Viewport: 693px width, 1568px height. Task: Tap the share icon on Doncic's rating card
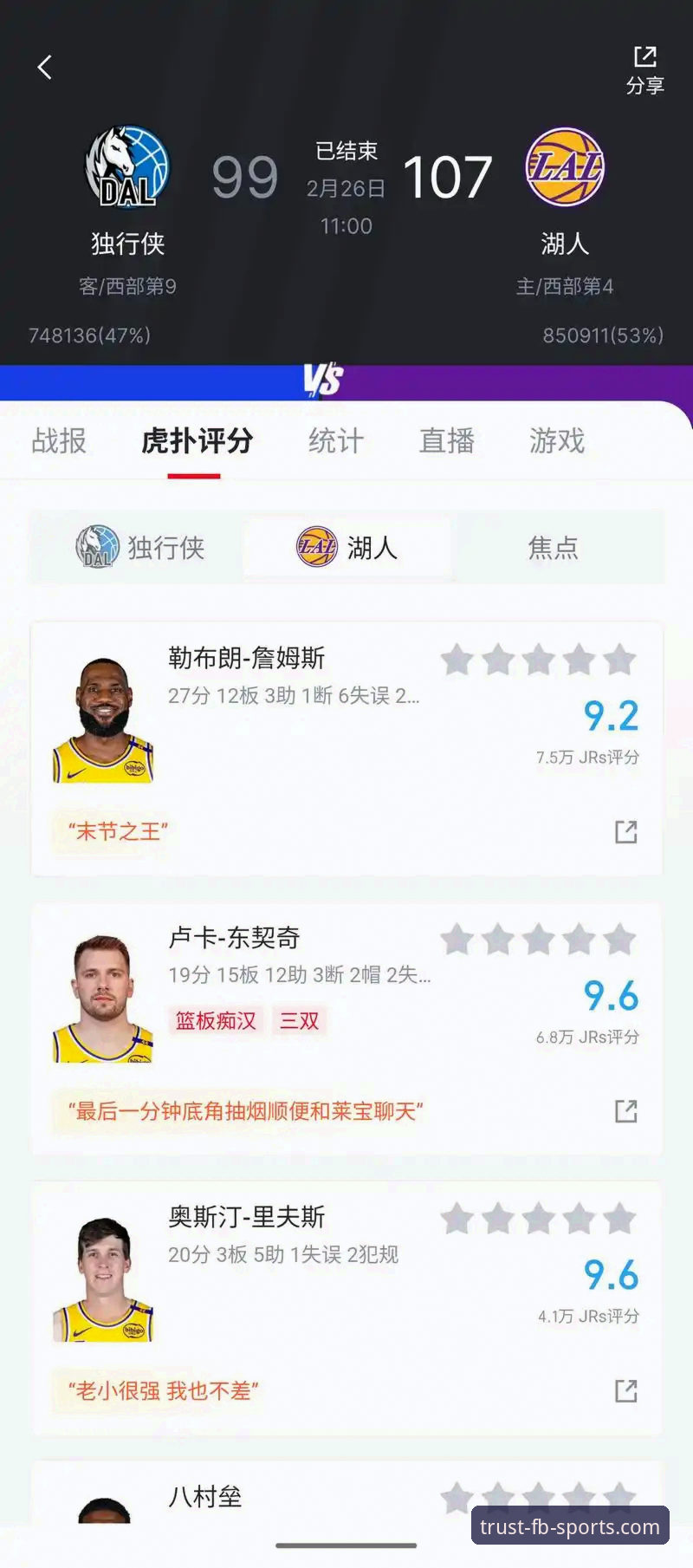pos(626,1110)
